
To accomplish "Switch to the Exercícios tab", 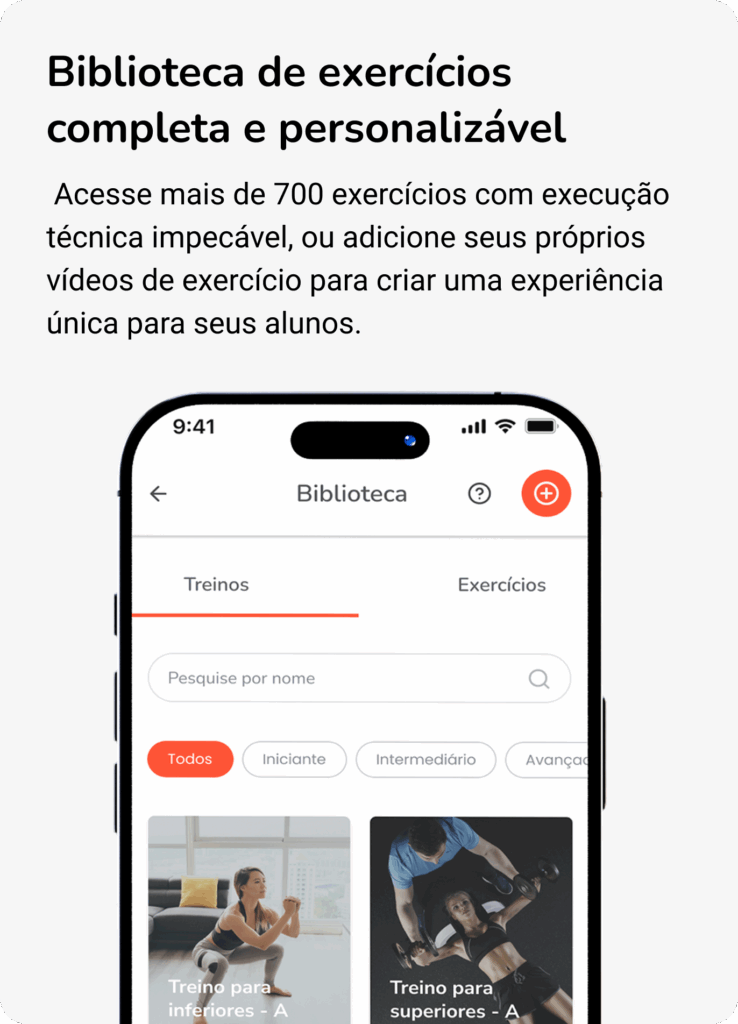I will (x=502, y=585).
